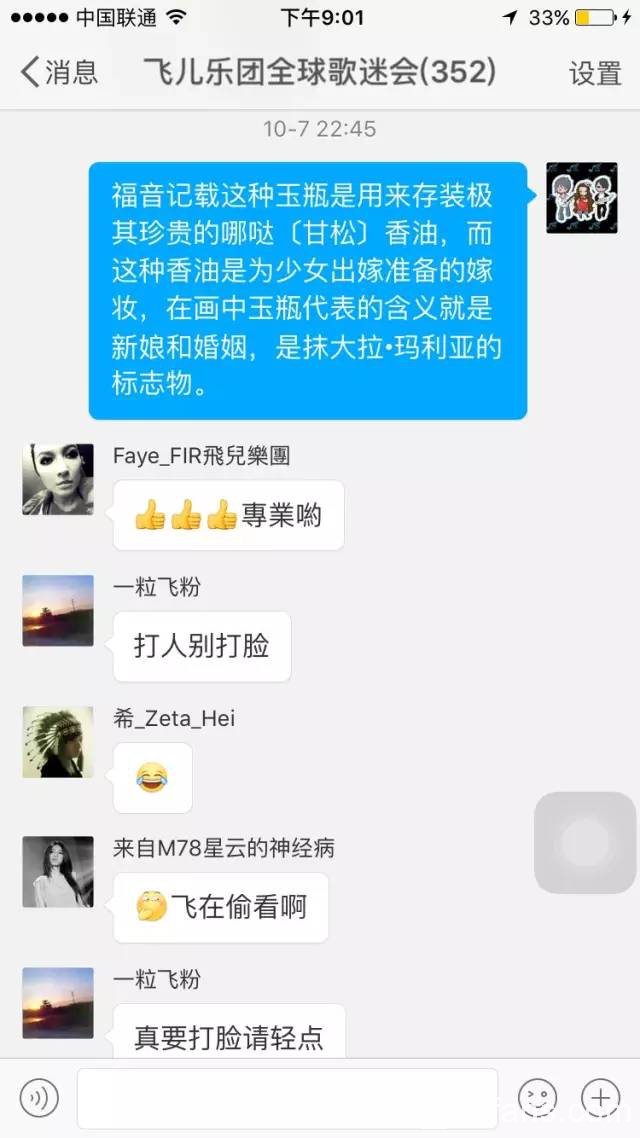The image size is (640, 1138).
Task: Tap the voice input icon
Action: point(39,1098)
